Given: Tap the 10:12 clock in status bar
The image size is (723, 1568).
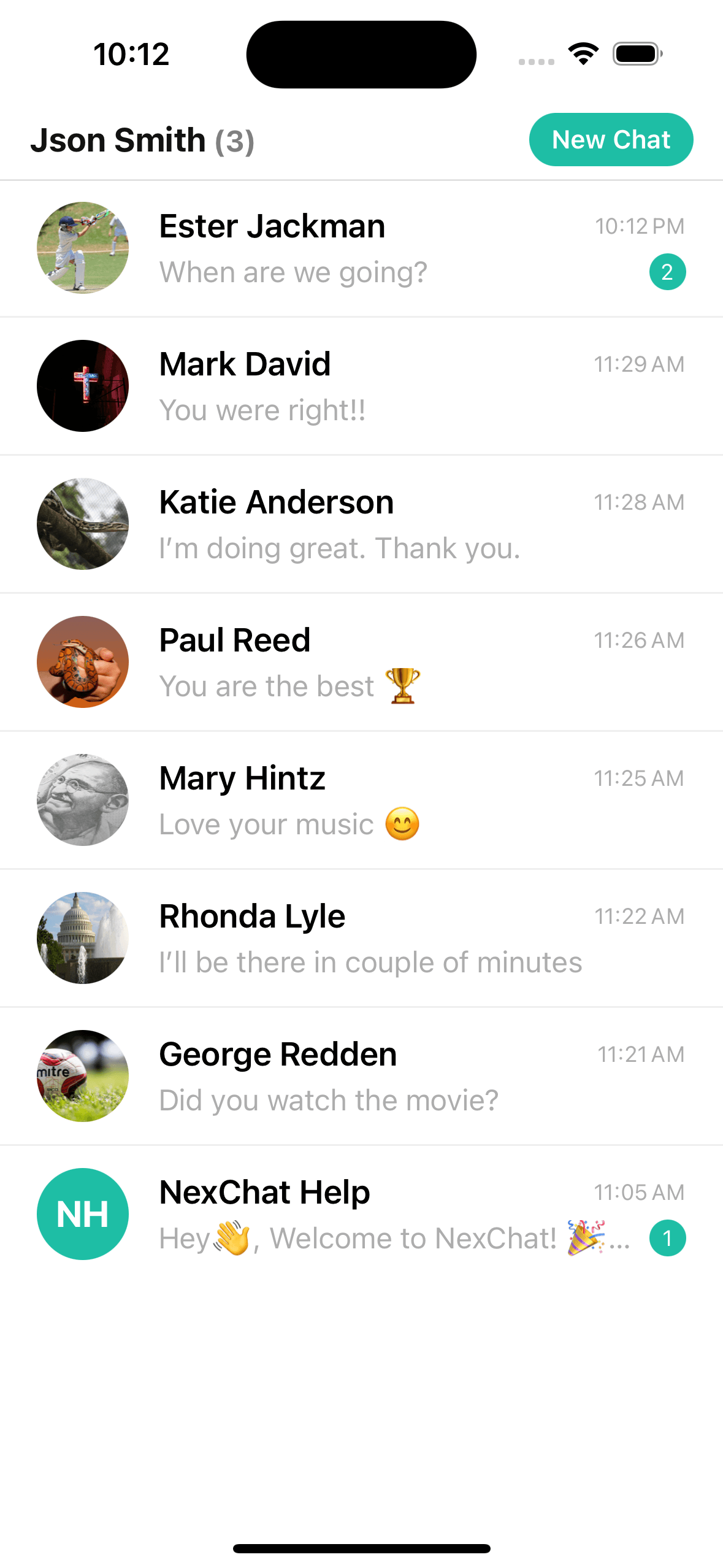Looking at the screenshot, I should tap(130, 54).
